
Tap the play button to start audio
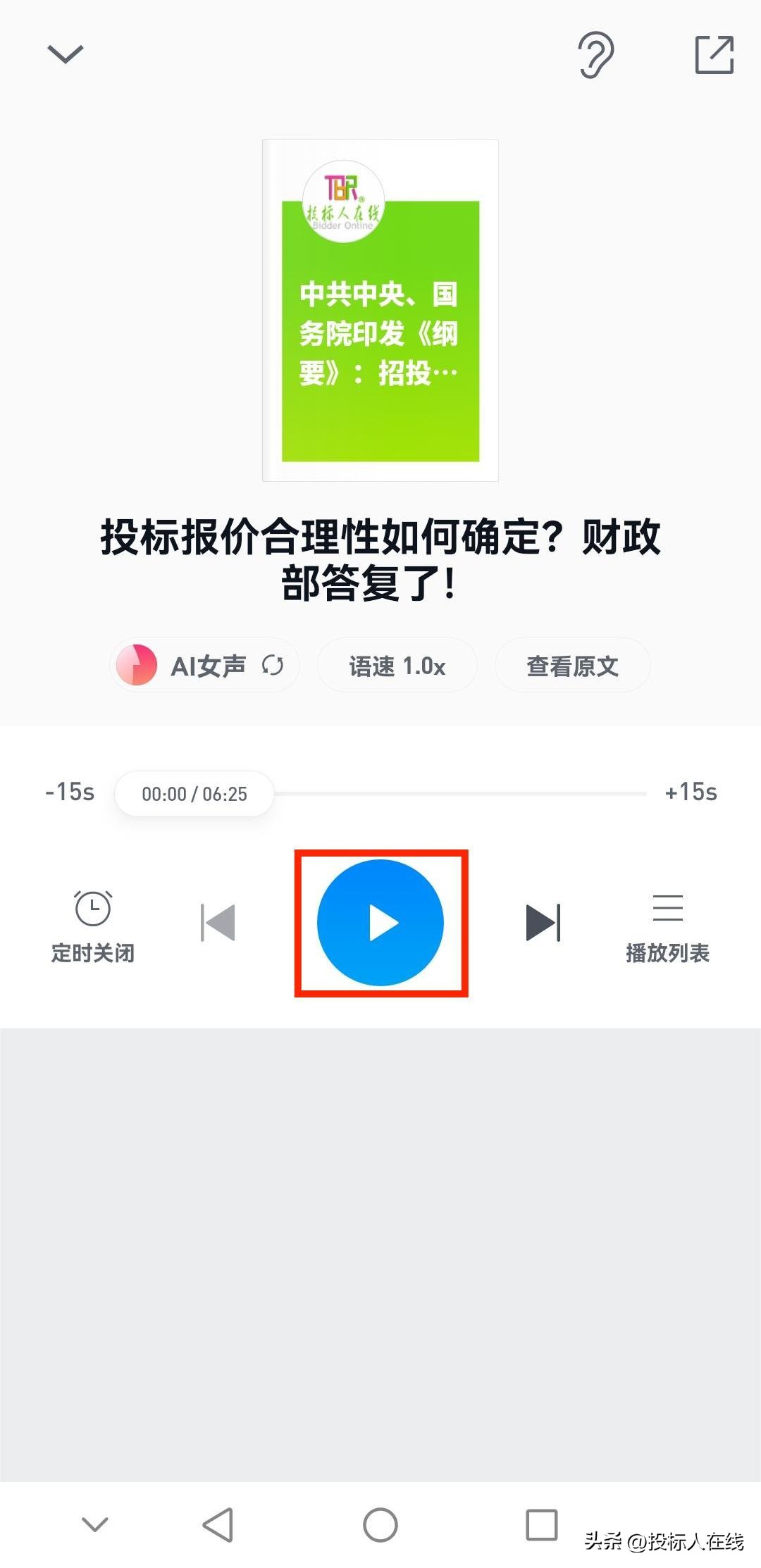pyautogui.click(x=380, y=923)
